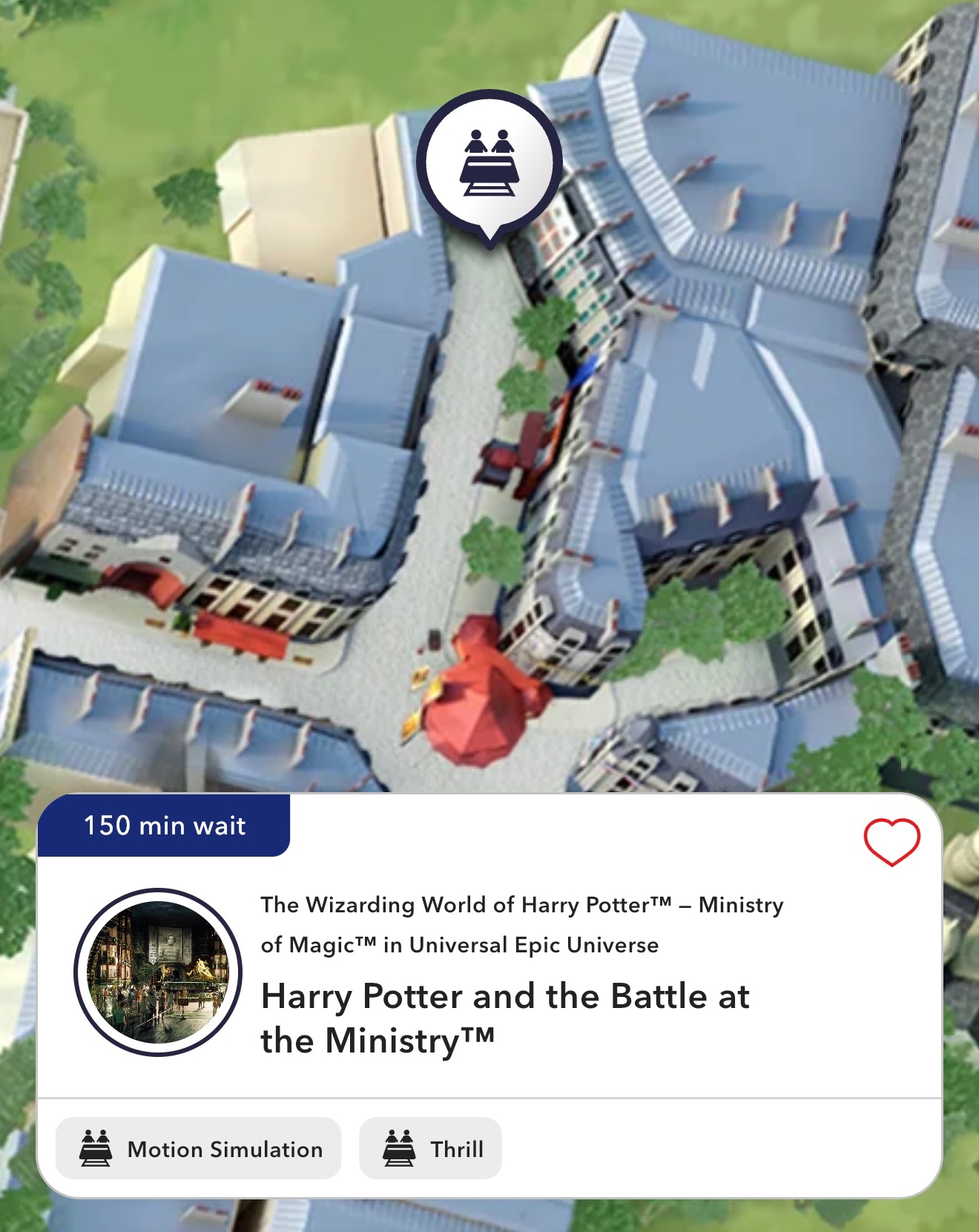This screenshot has height=1232, width=979.
Task: Open Battle at the Ministry attraction details
Action: [x=504, y=1018]
